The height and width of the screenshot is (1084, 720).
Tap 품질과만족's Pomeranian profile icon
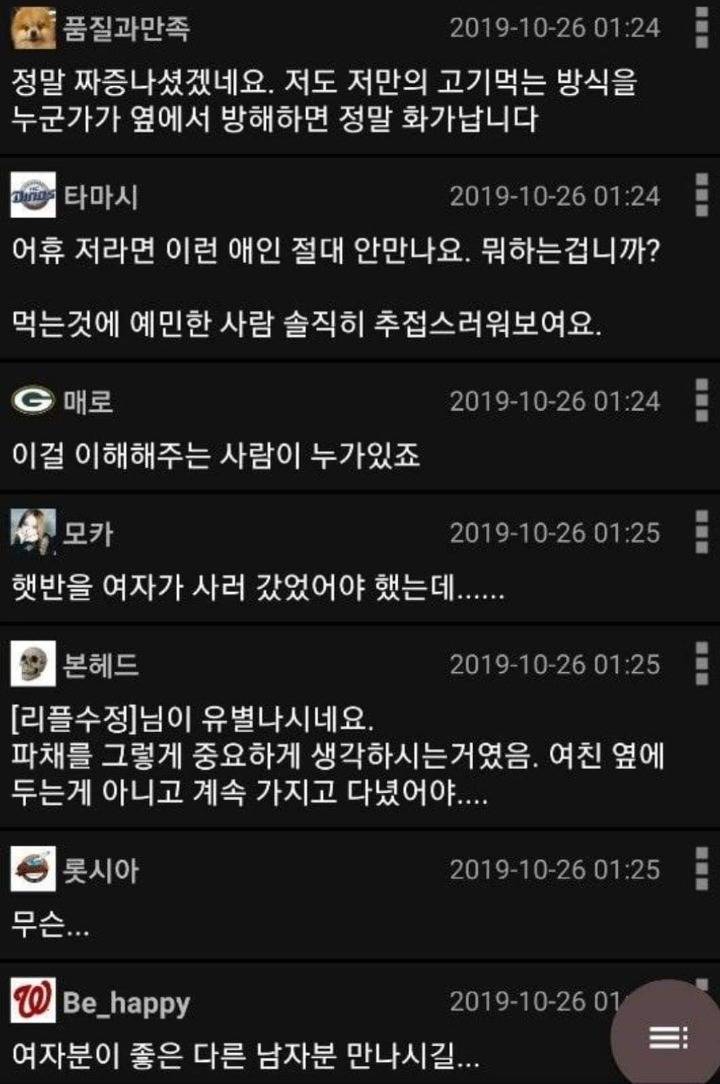(31, 26)
